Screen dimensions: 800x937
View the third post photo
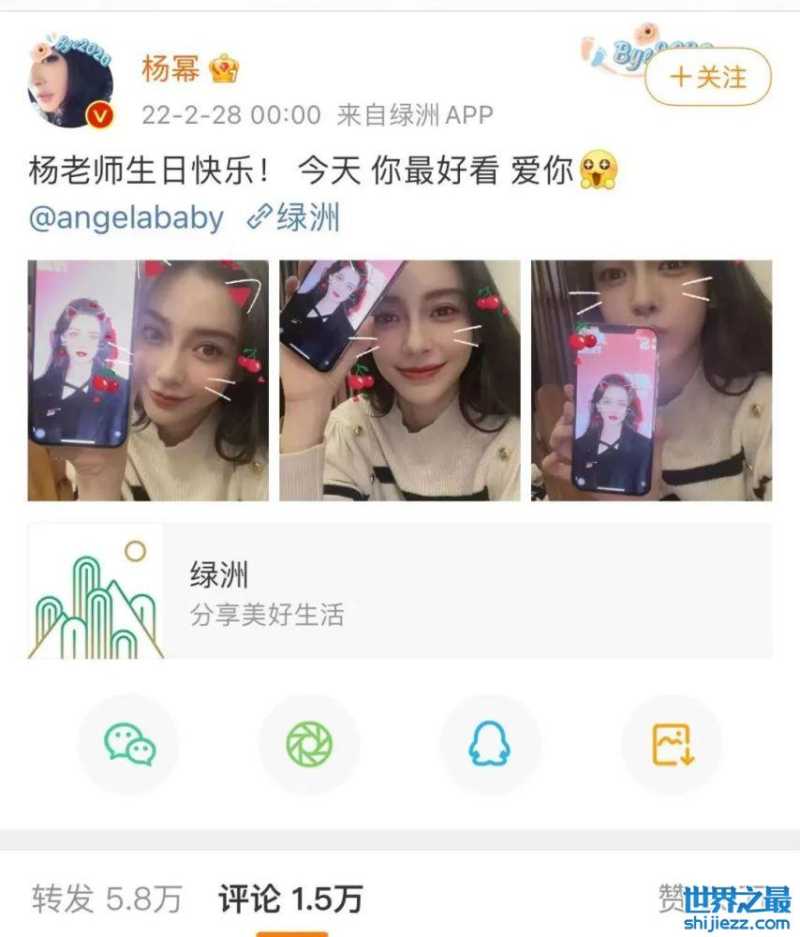pyautogui.click(x=651, y=380)
